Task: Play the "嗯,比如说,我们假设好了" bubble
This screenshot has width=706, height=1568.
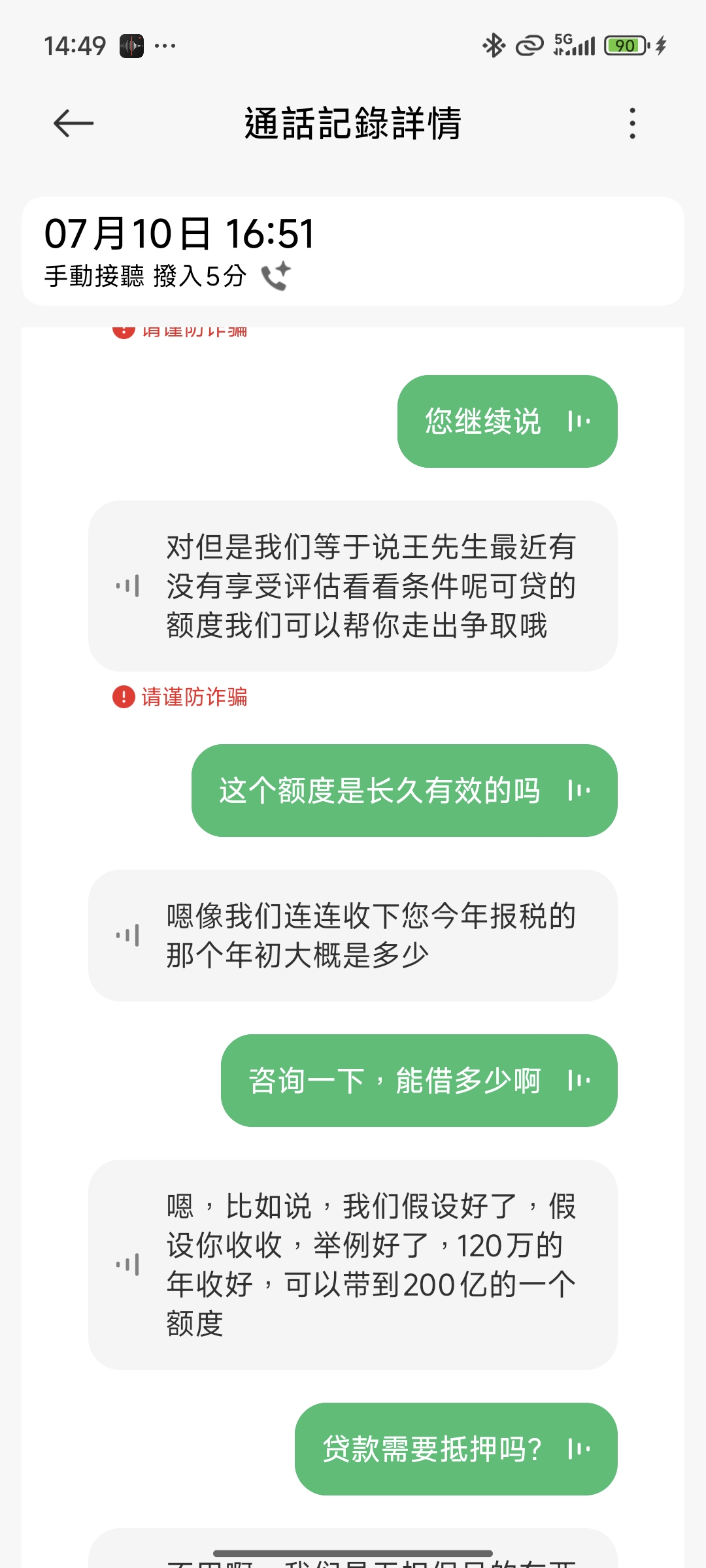Action: (128, 1265)
